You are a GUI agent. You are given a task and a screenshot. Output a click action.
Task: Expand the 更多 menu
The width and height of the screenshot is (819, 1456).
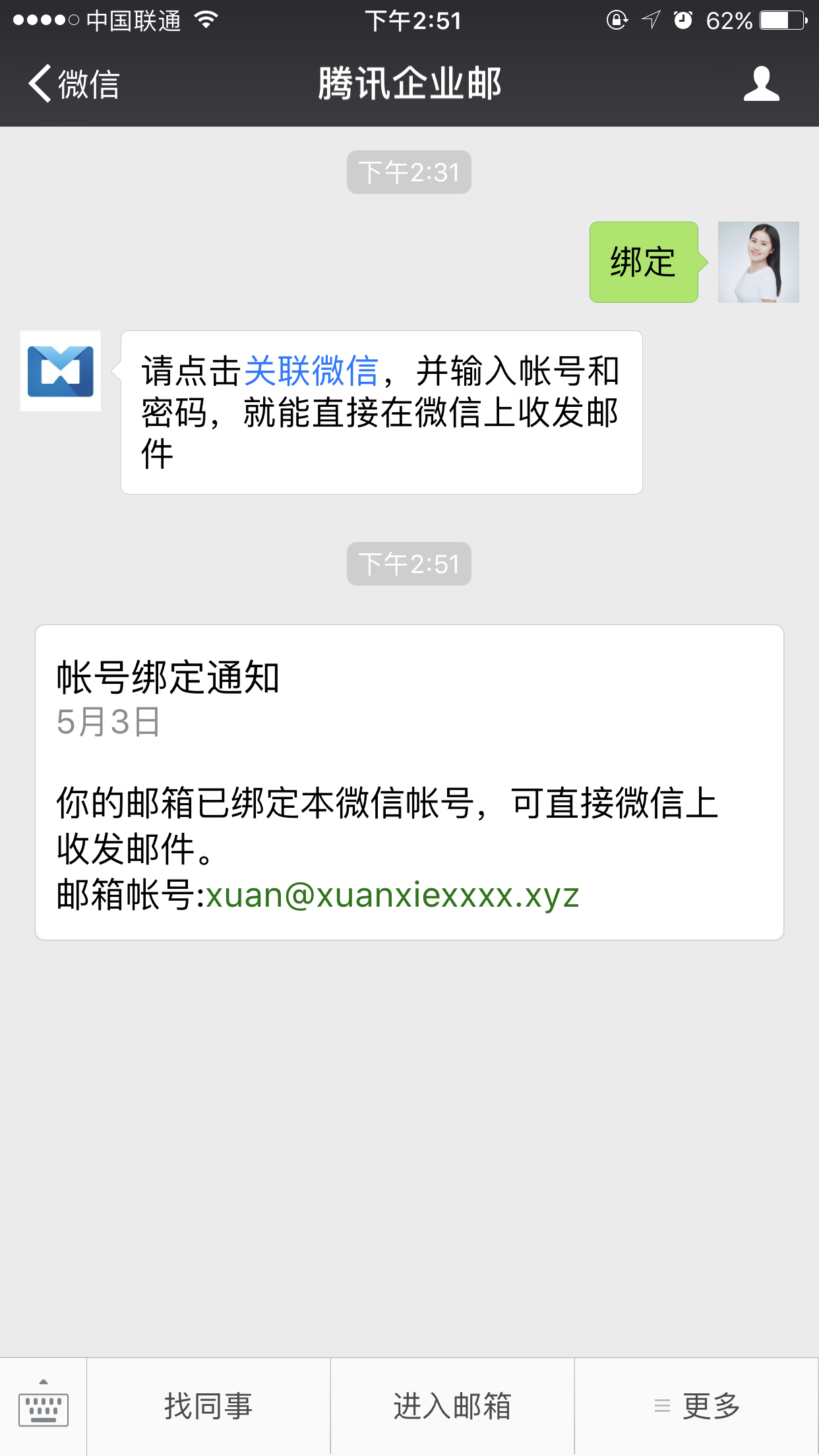(x=698, y=1407)
